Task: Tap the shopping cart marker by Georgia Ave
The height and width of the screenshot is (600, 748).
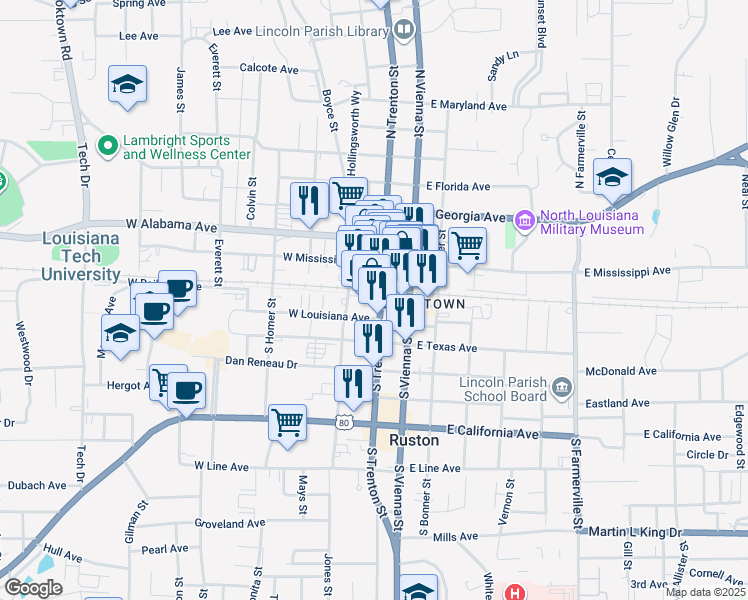Action: click(467, 246)
